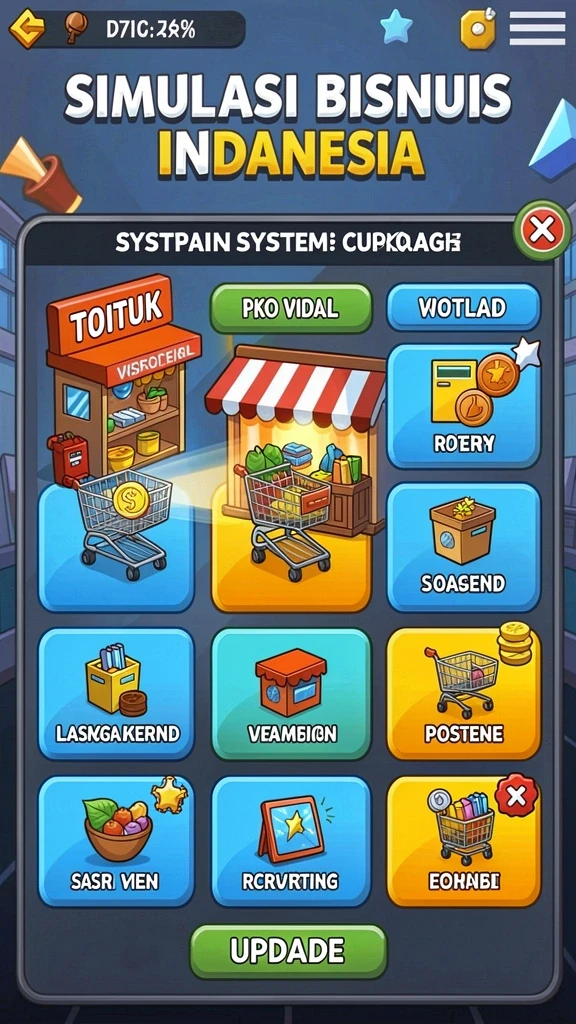576x1024 pixels.
Task: Open the EOHNBE cart tile
Action: point(464,841)
